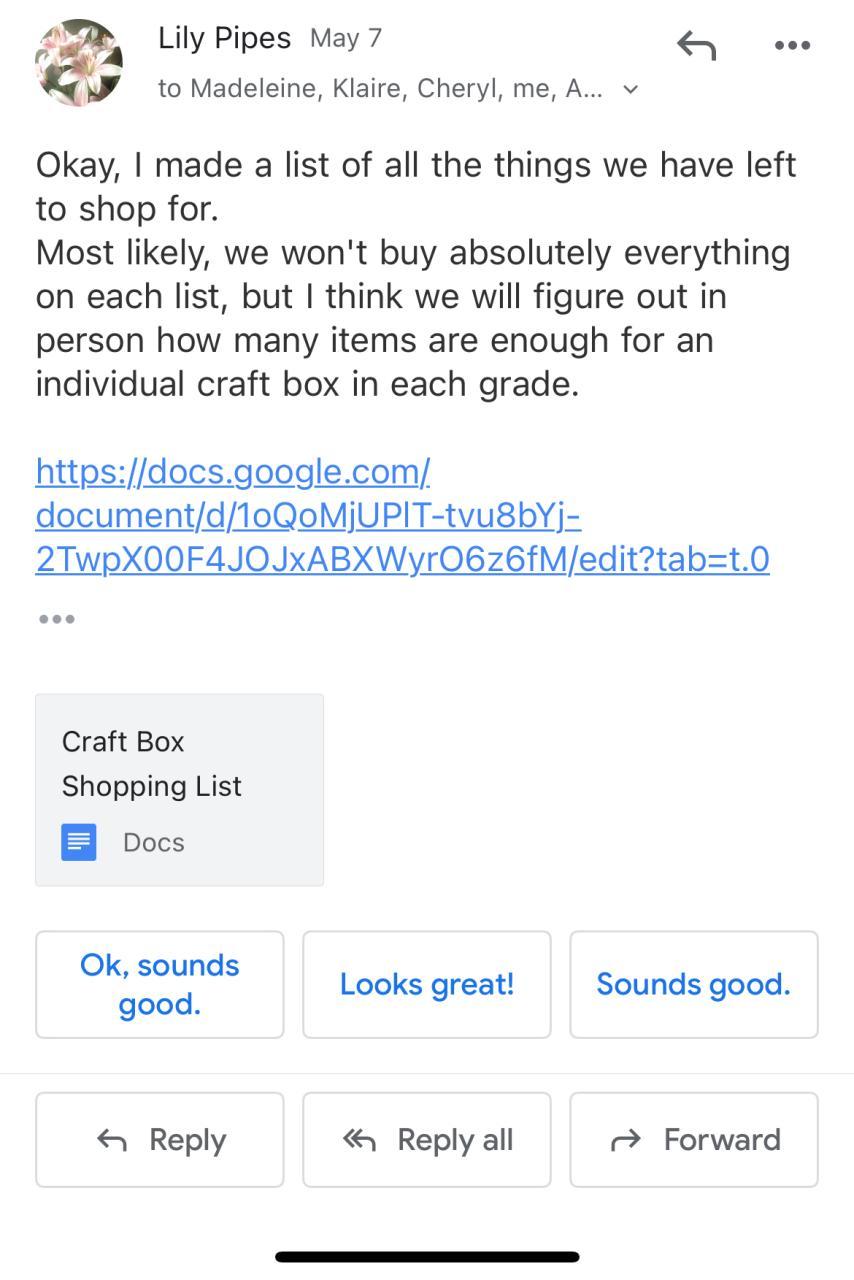This screenshot has height=1280, width=854.
Task: Tap the Reply button
Action: coord(160,1140)
